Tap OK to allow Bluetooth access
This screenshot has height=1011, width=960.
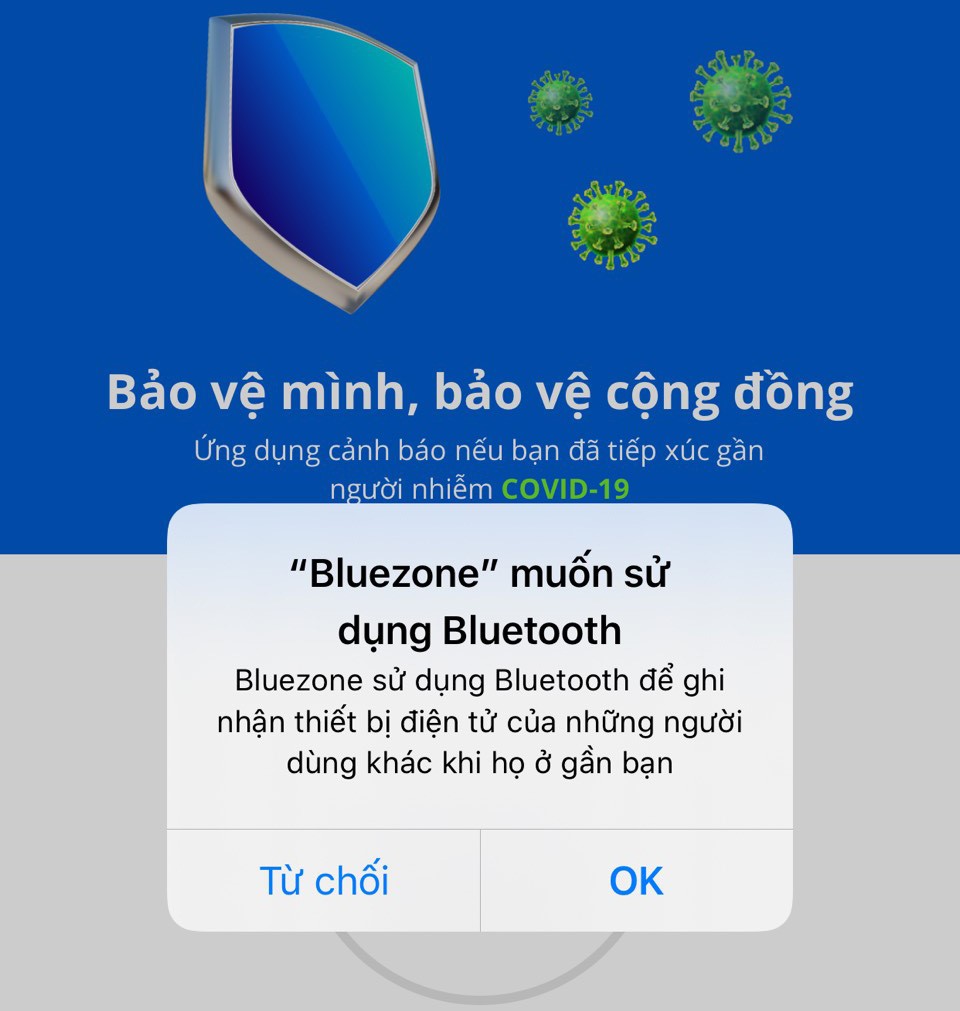tap(636, 881)
